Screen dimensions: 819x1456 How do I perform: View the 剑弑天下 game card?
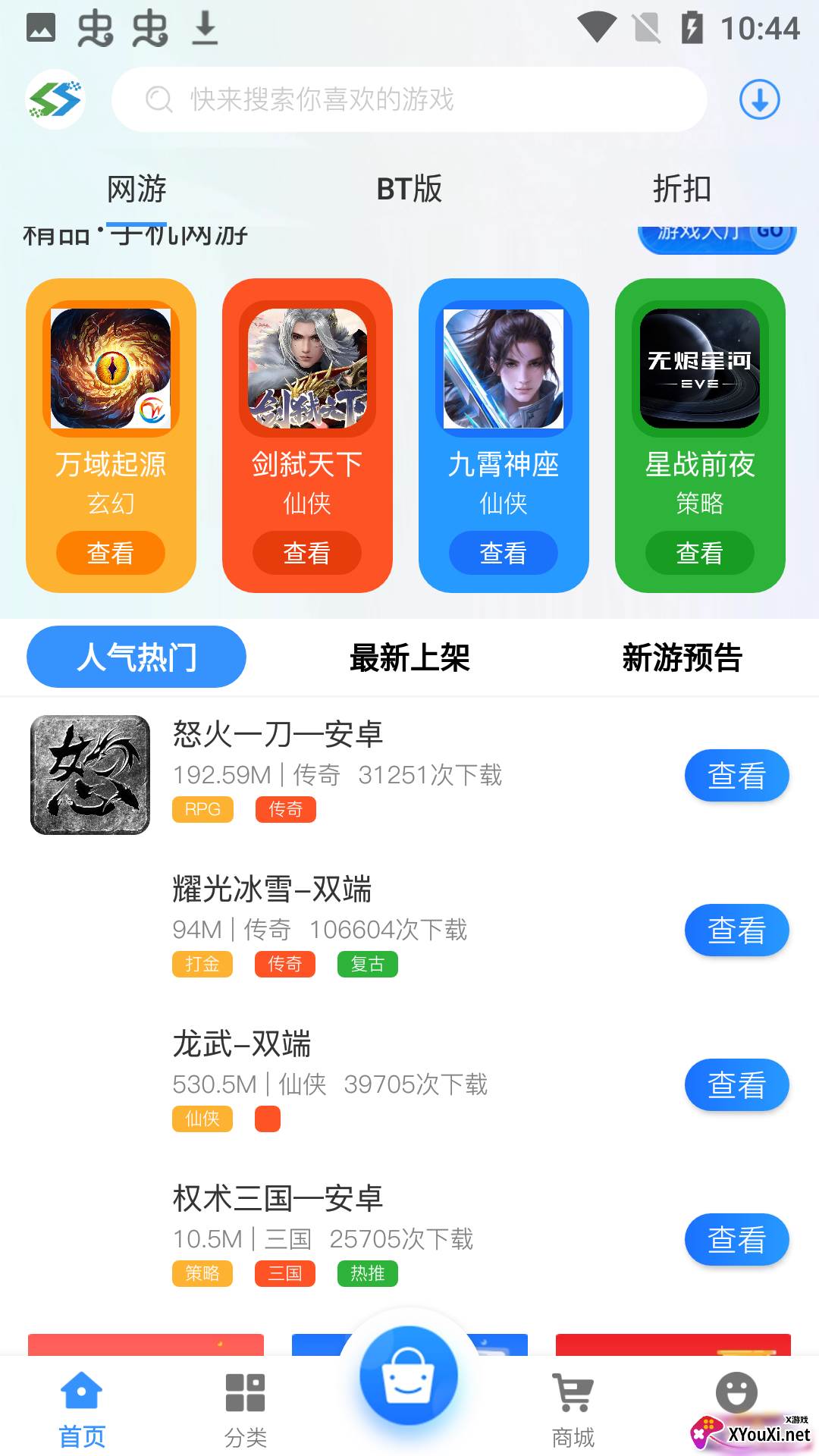(x=307, y=553)
